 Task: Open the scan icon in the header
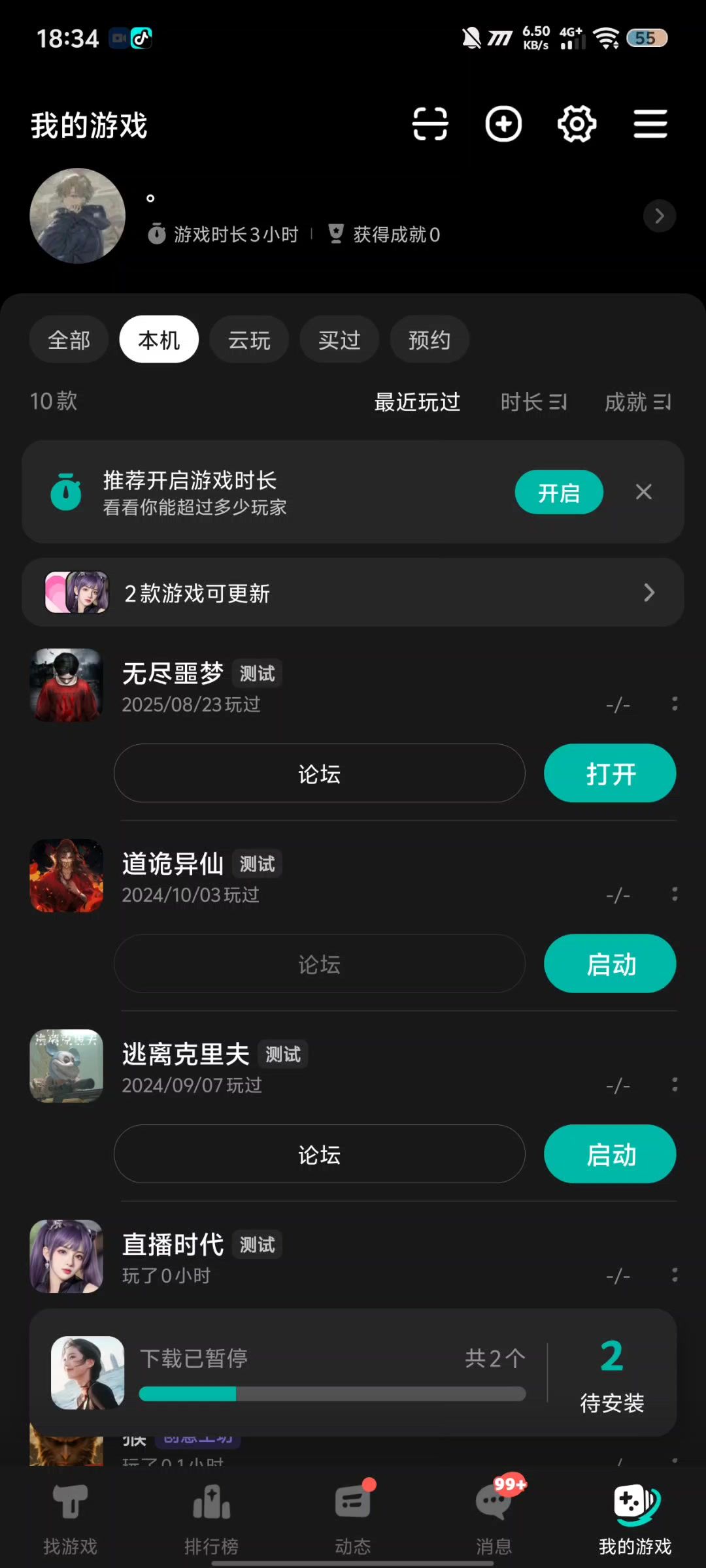coord(430,124)
